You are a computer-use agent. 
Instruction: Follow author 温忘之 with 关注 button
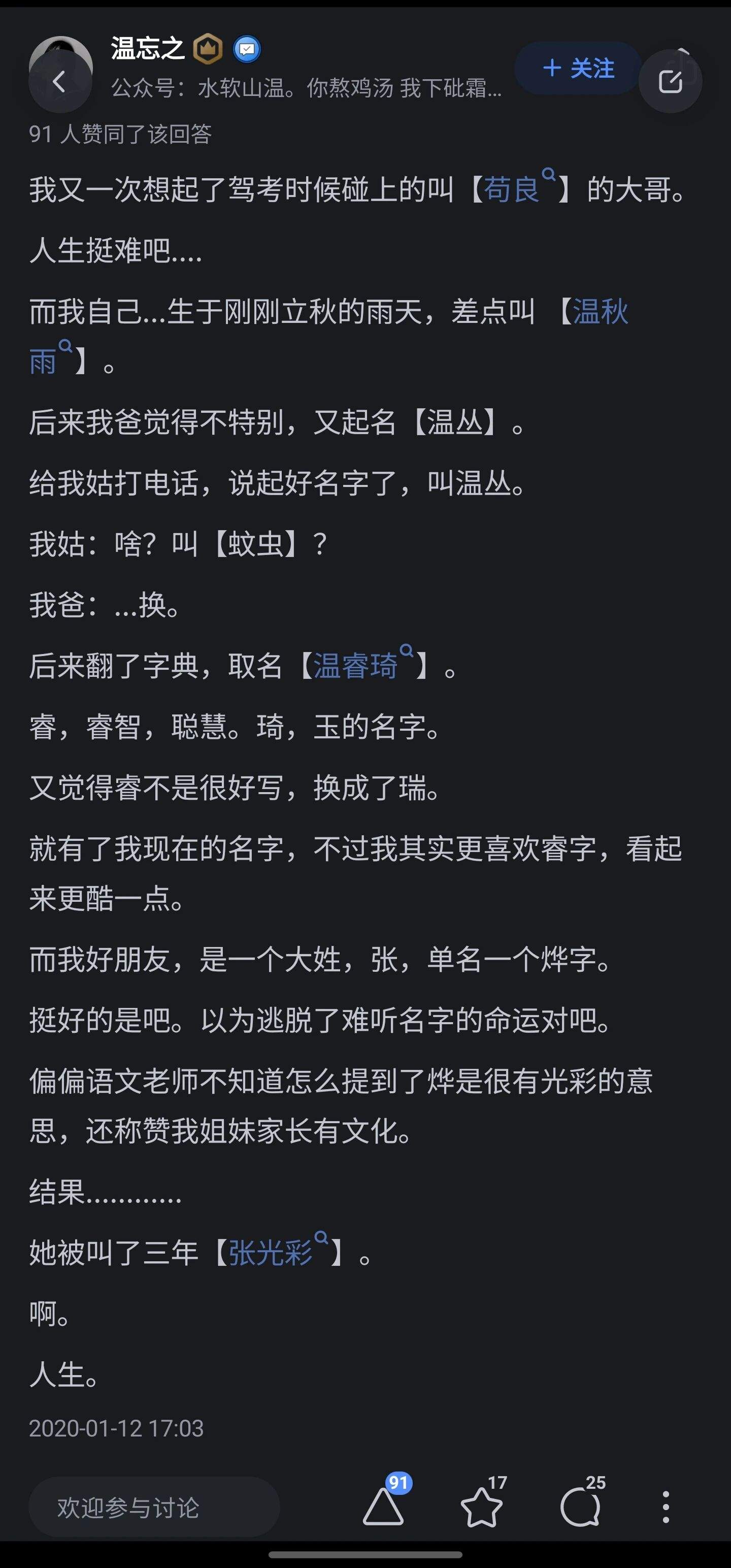578,68
